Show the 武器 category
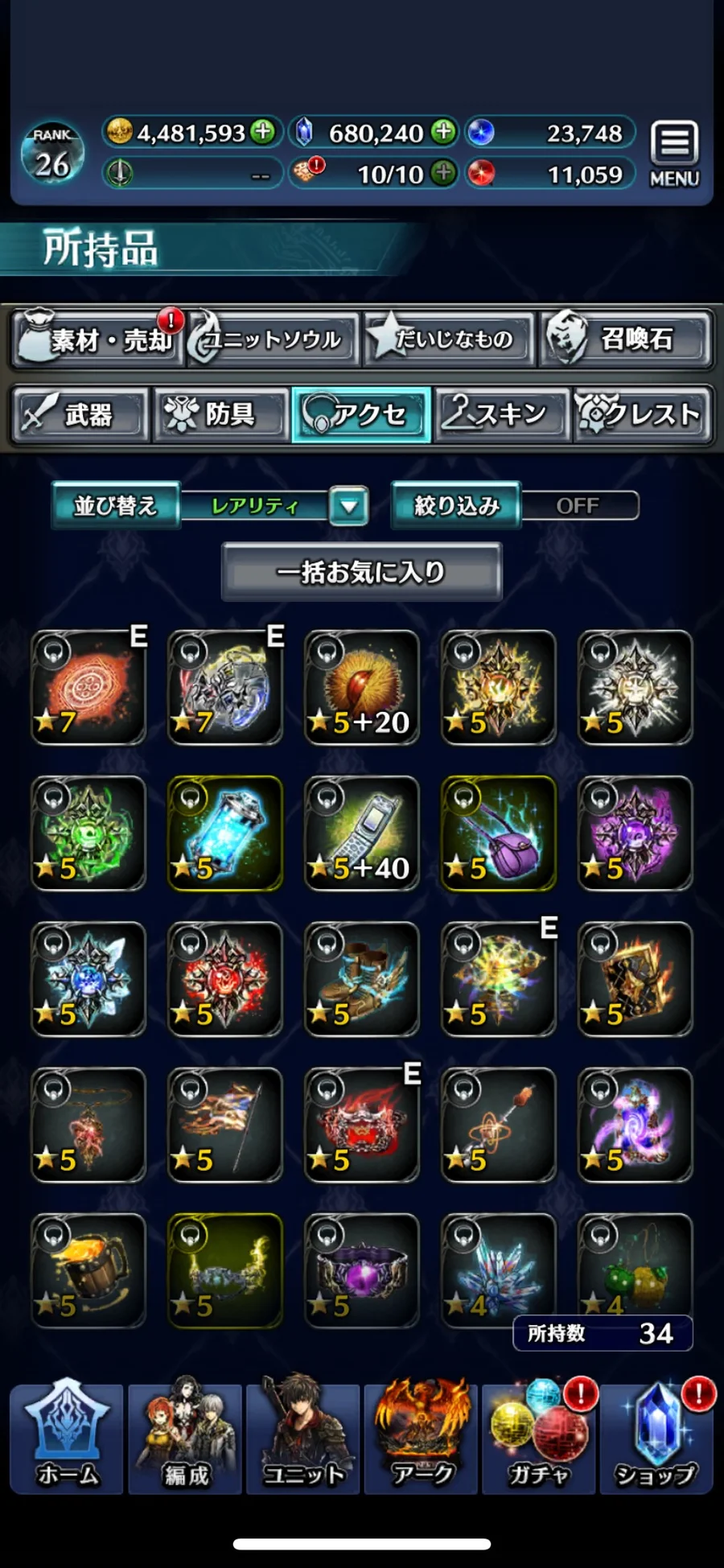This screenshot has height=1568, width=724. 80,414
